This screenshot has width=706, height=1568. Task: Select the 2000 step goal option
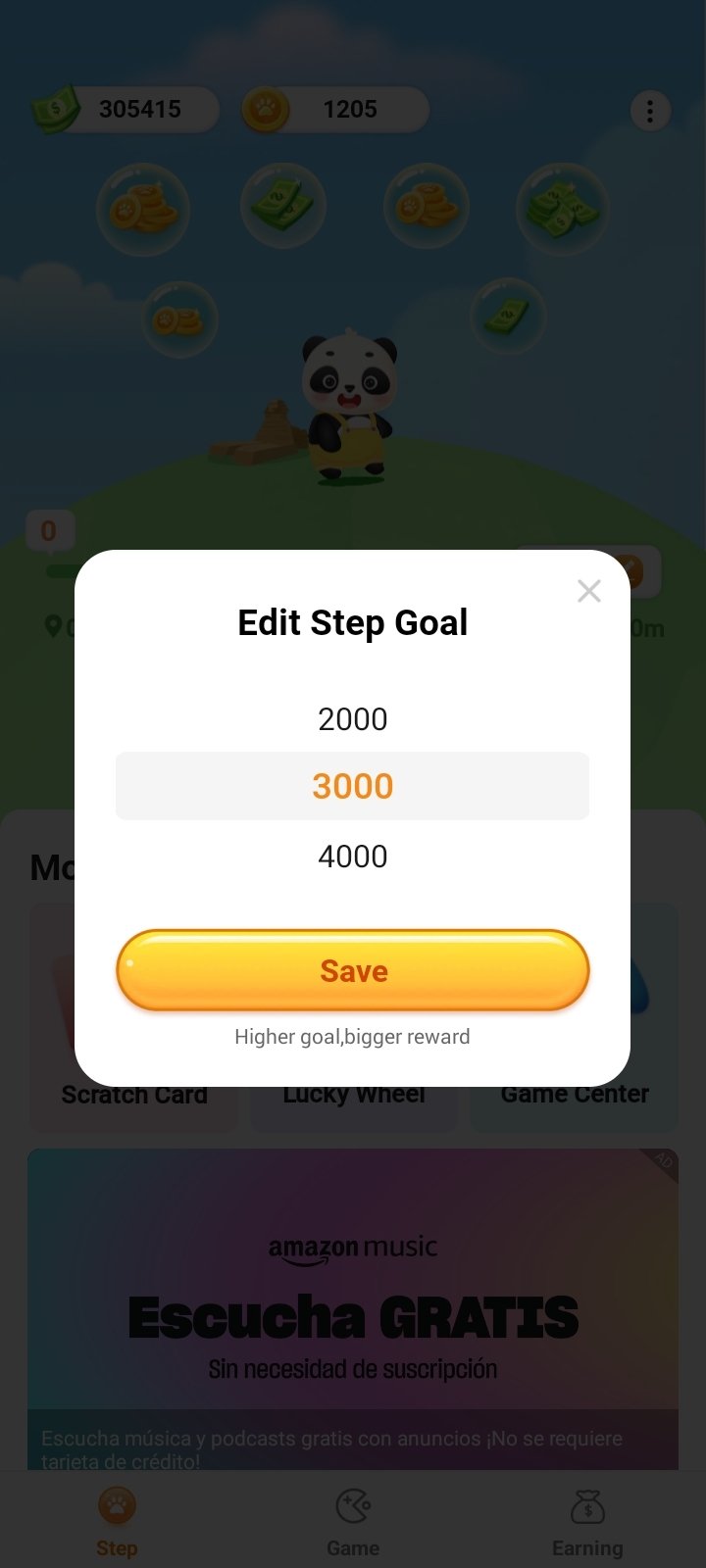tap(353, 719)
